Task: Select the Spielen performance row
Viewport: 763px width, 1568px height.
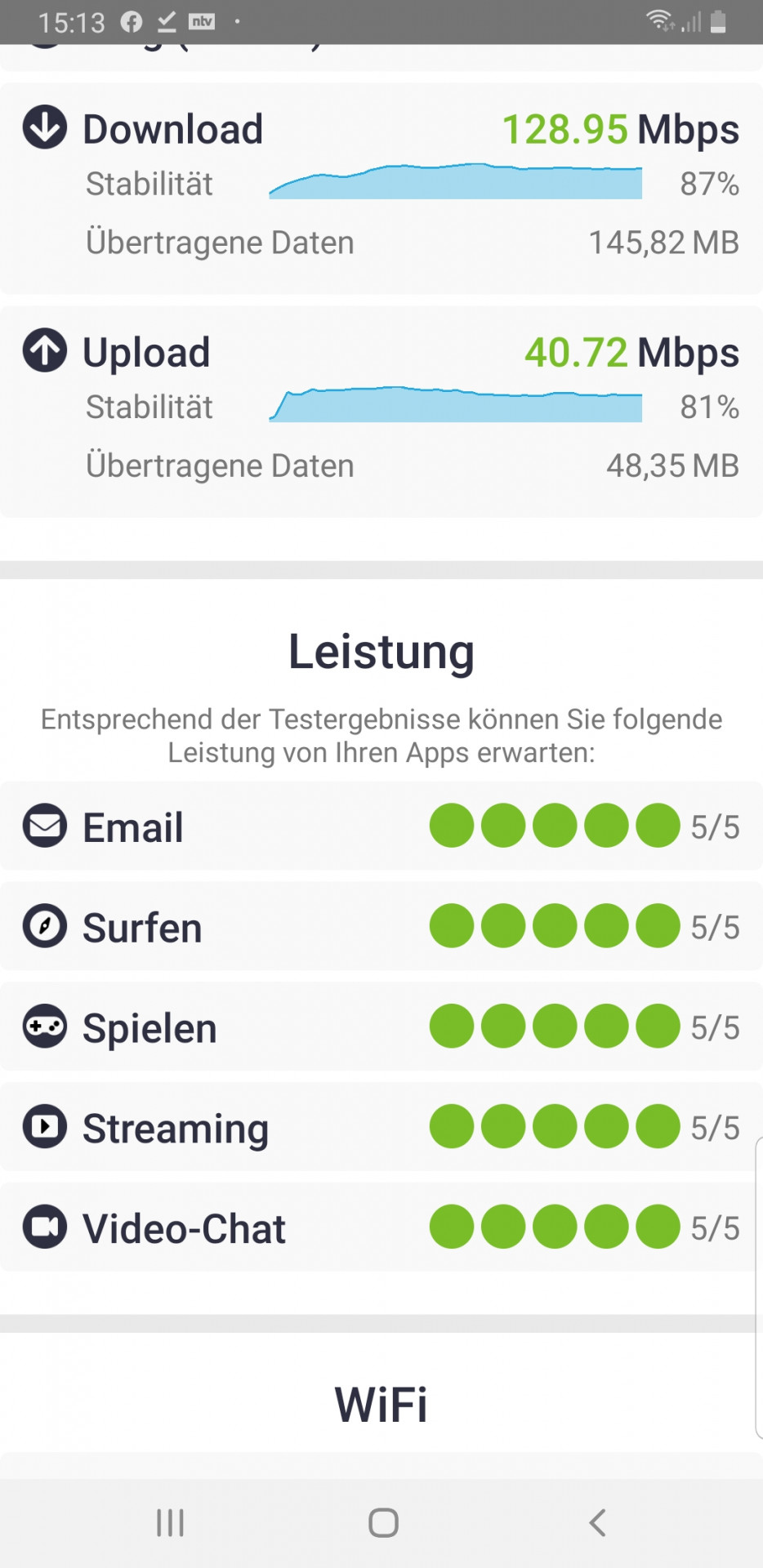Action: (381, 1027)
